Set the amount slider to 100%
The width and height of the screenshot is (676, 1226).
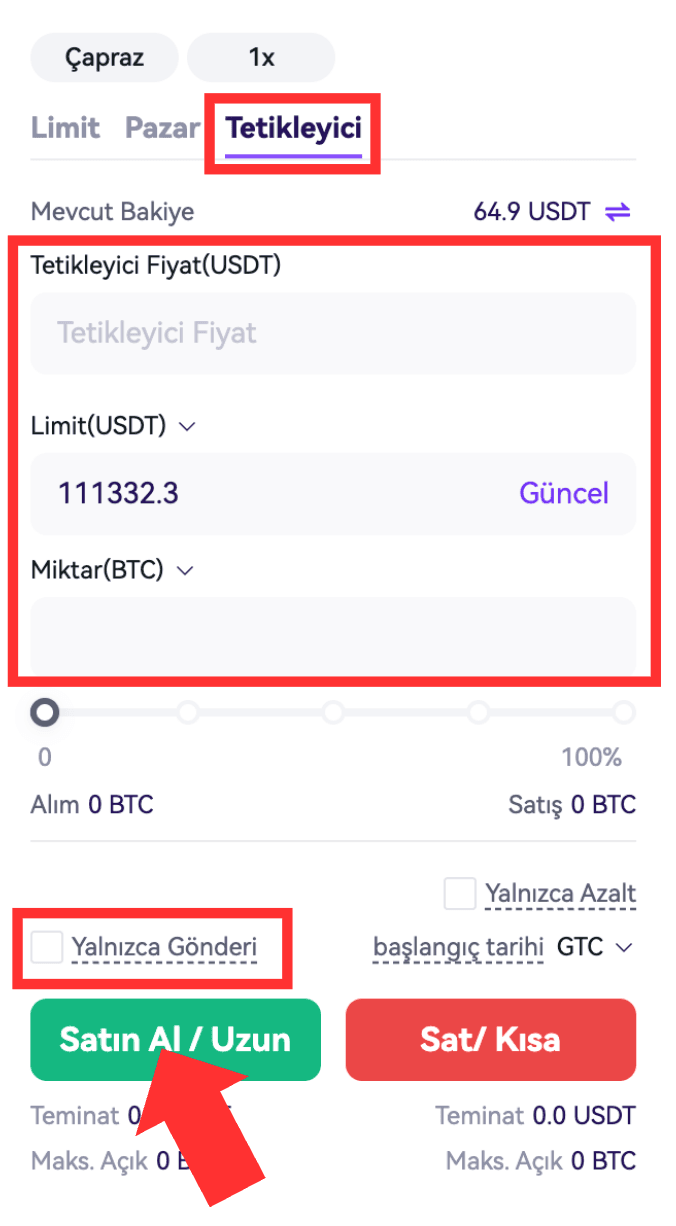pyautogui.click(x=624, y=713)
